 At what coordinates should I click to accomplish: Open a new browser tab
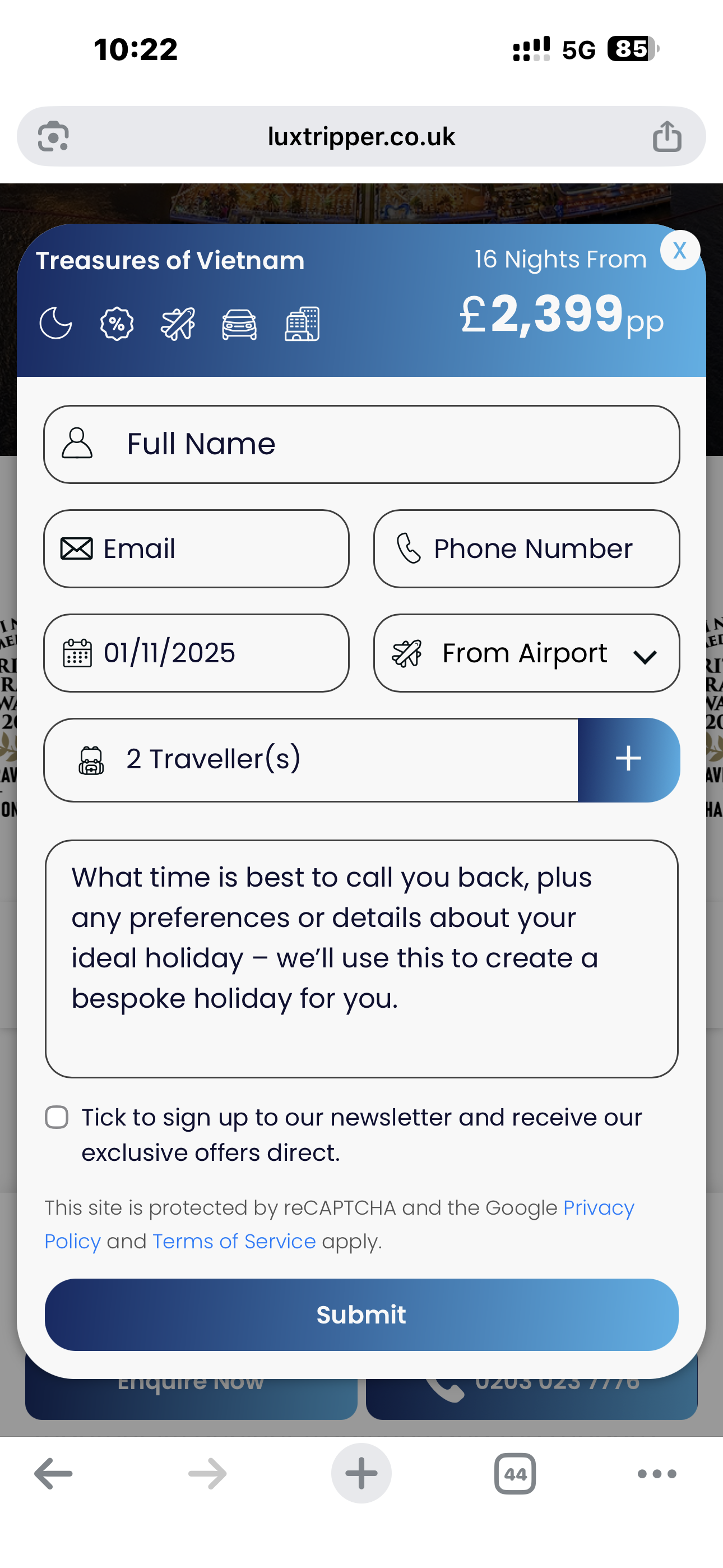click(x=361, y=1474)
